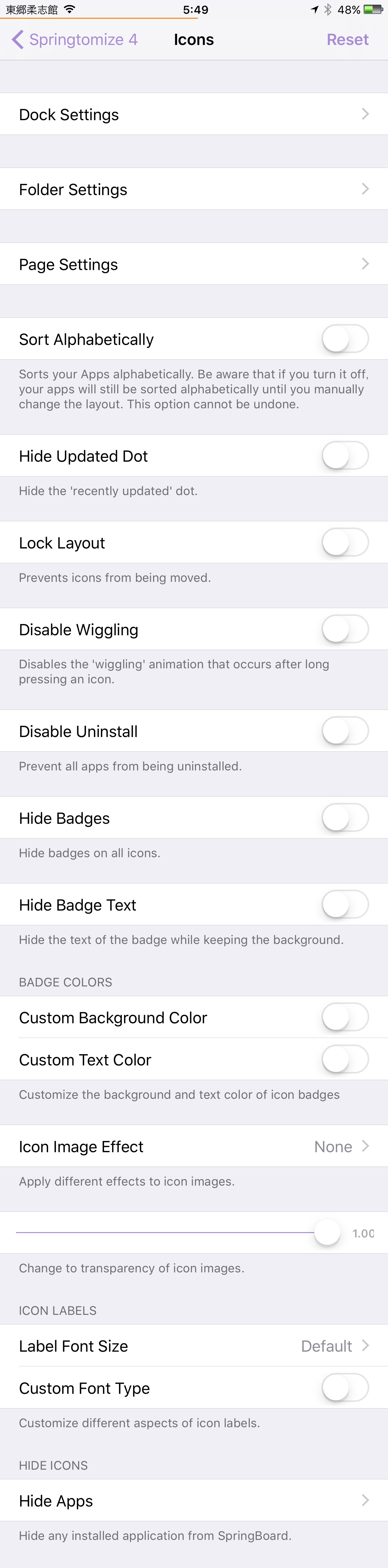Turn on Custom Font Type

pyautogui.click(x=345, y=1388)
